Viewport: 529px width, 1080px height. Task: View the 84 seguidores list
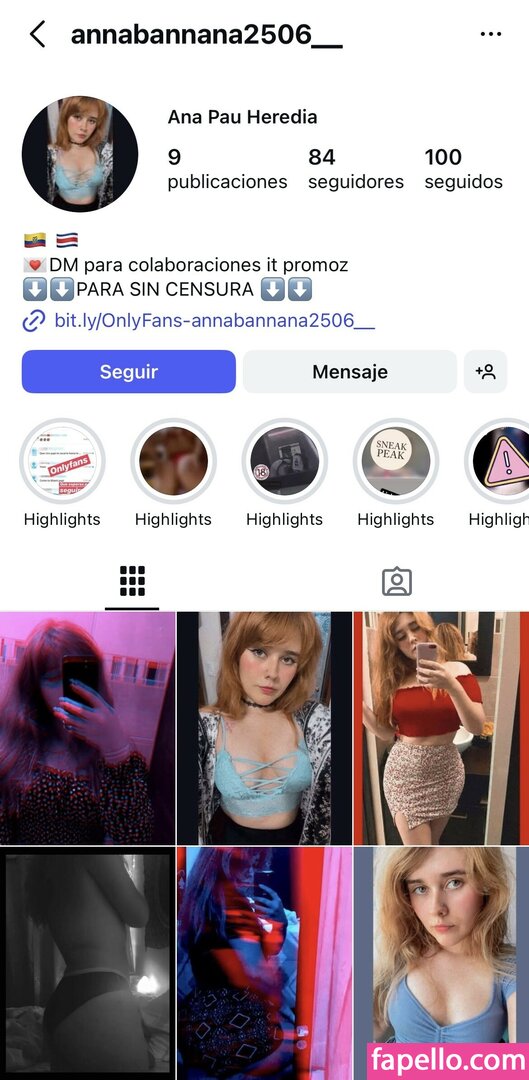pyautogui.click(x=355, y=169)
